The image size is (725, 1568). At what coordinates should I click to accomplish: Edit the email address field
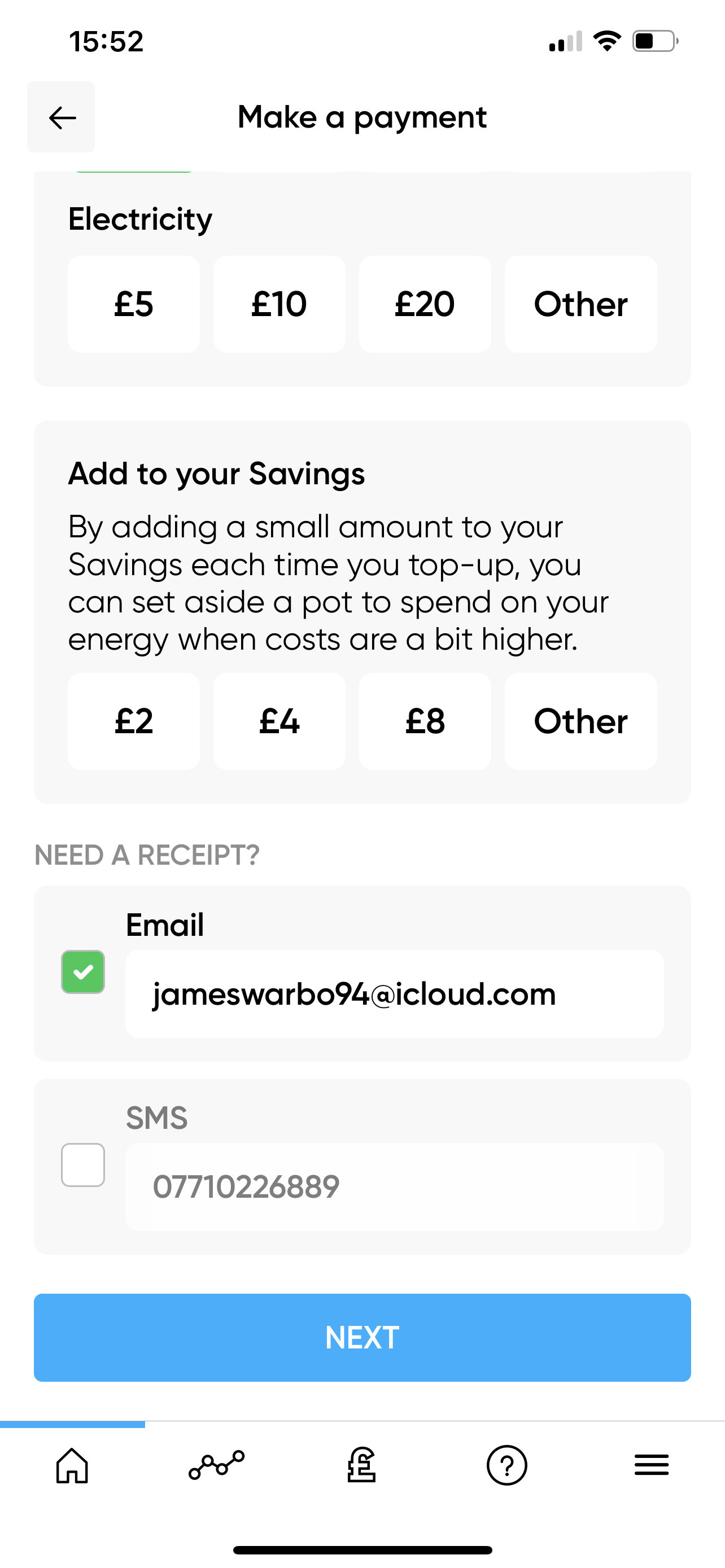[x=395, y=994]
